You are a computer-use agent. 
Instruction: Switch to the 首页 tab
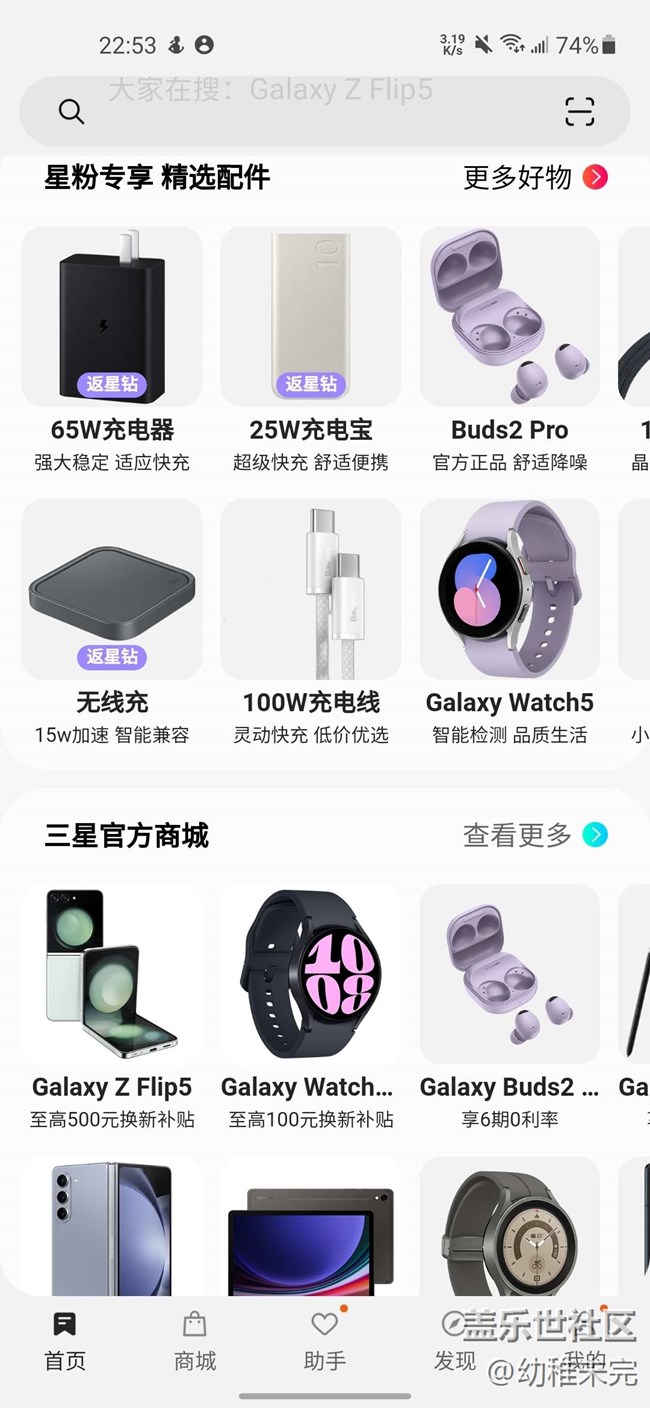click(x=65, y=1341)
